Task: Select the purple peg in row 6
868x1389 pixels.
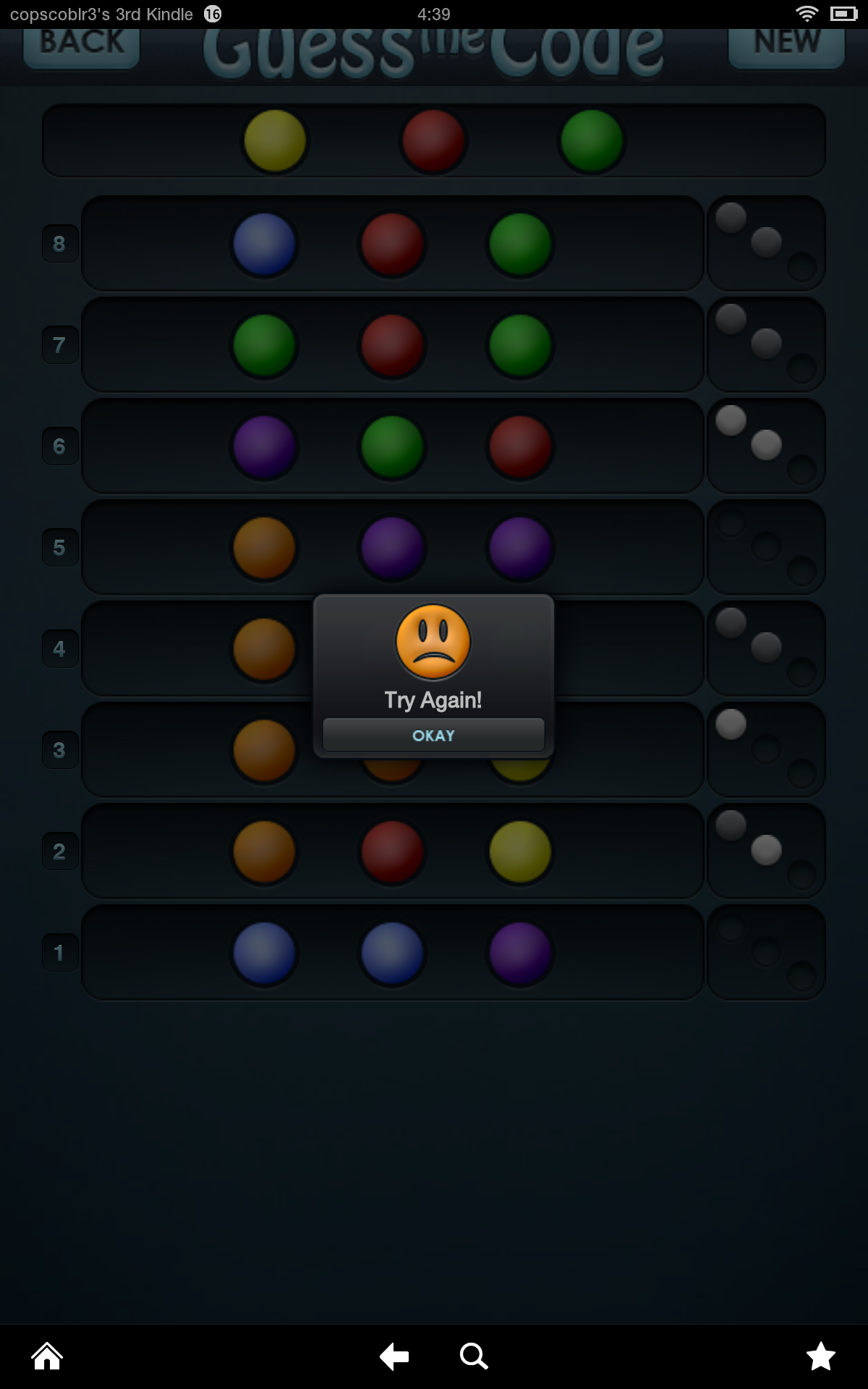Action: pos(263,446)
